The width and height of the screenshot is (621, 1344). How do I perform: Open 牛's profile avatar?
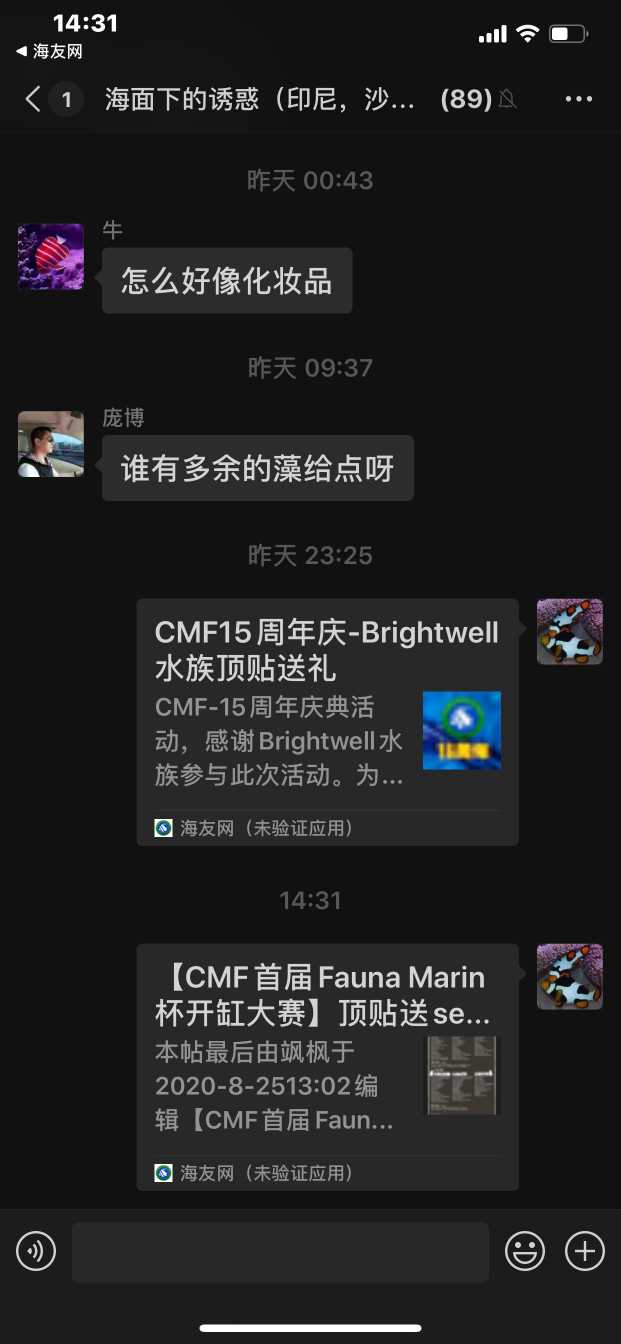(x=51, y=256)
